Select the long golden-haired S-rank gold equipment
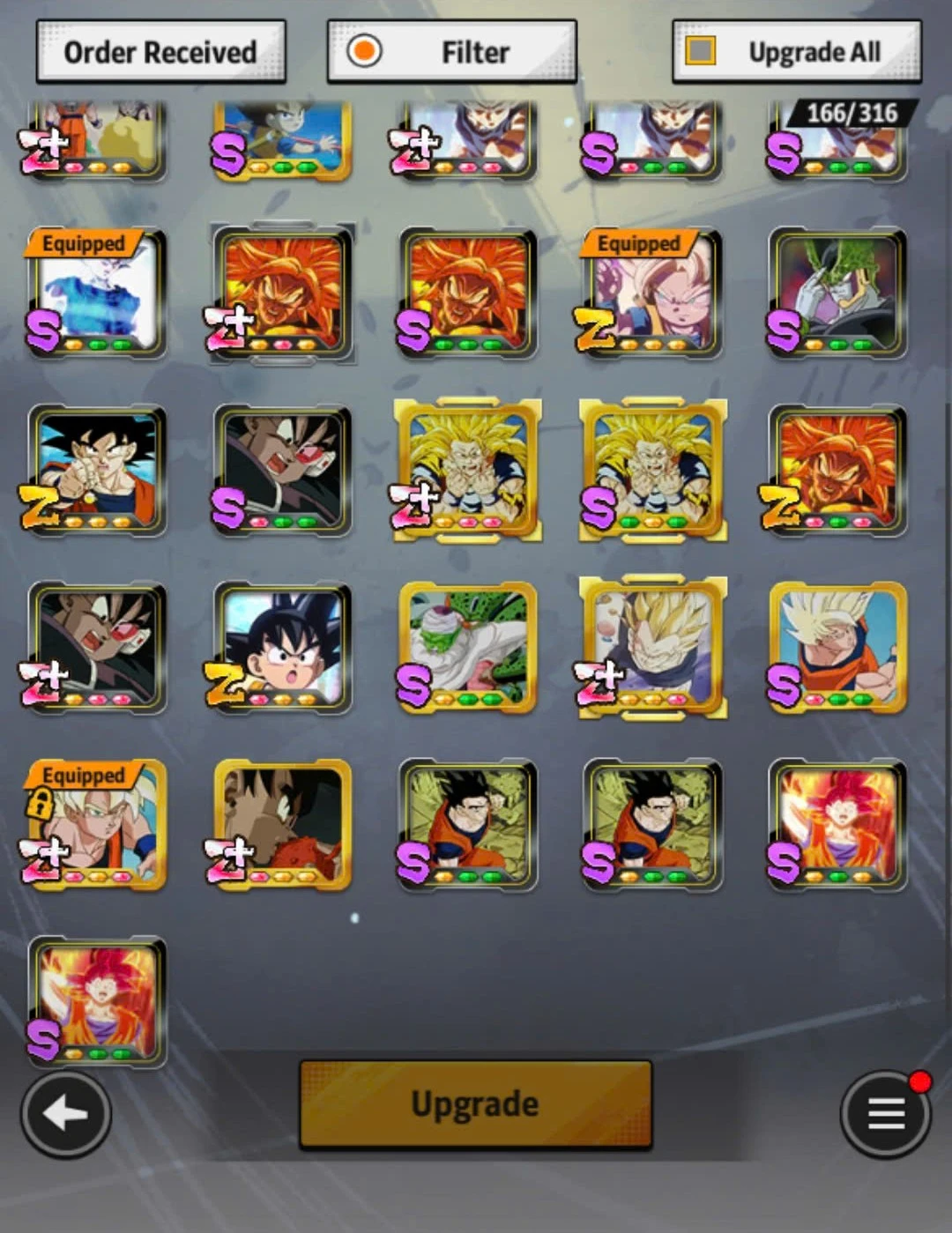 652,471
